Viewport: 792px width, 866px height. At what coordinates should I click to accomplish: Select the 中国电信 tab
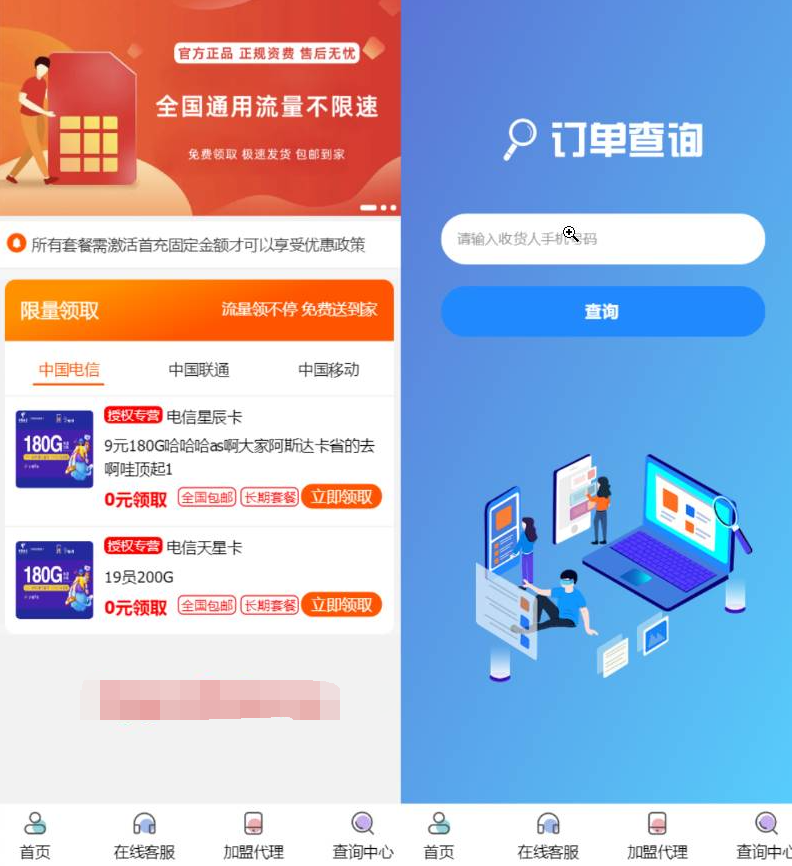pos(68,368)
